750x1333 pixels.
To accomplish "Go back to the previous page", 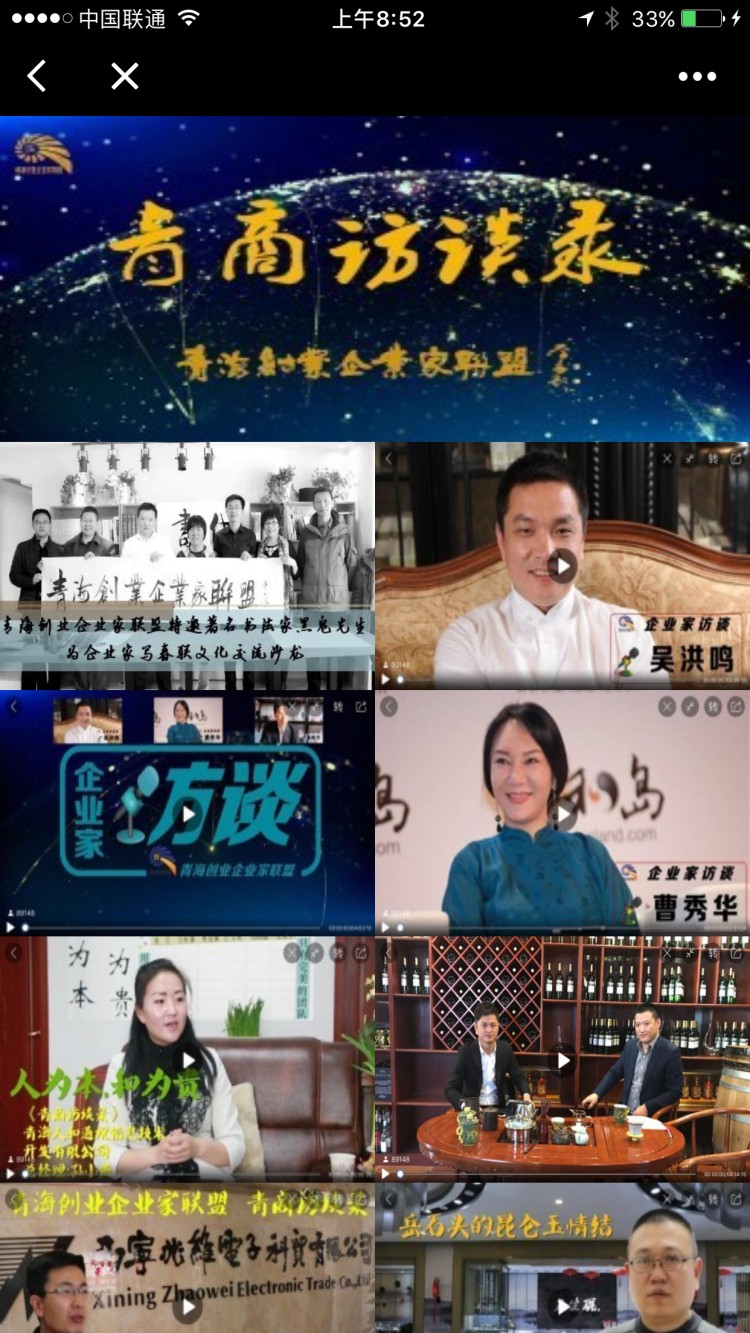I will pos(37,76).
